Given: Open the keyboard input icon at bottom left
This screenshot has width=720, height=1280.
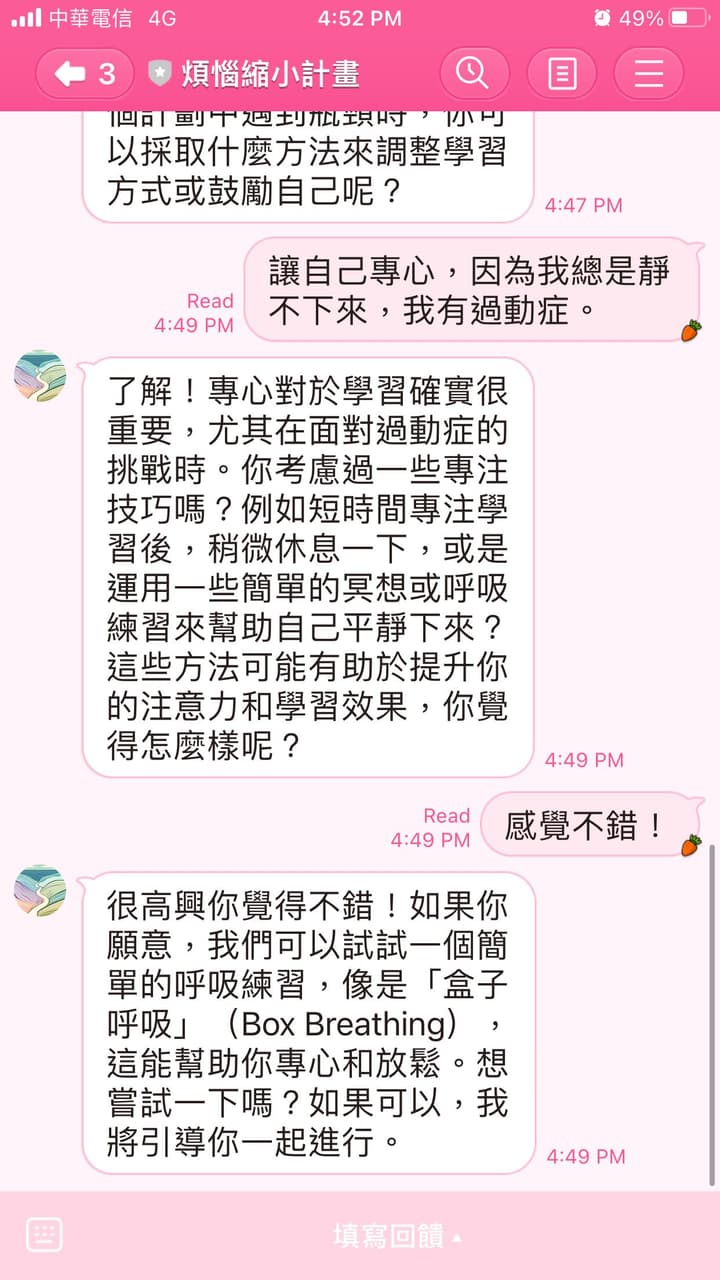Looking at the screenshot, I should point(43,1234).
